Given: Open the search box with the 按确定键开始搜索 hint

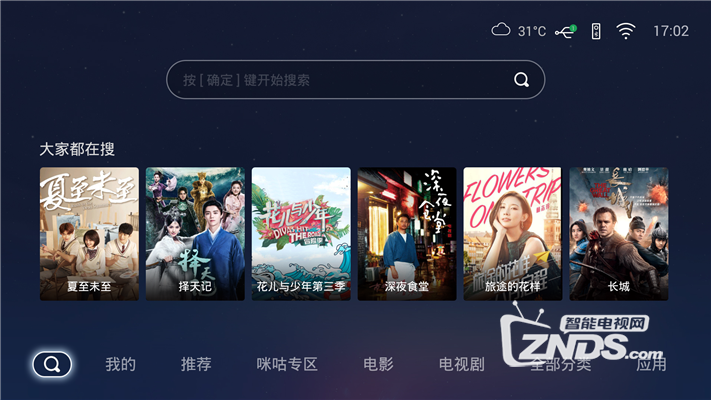Looking at the screenshot, I should tap(340, 79).
